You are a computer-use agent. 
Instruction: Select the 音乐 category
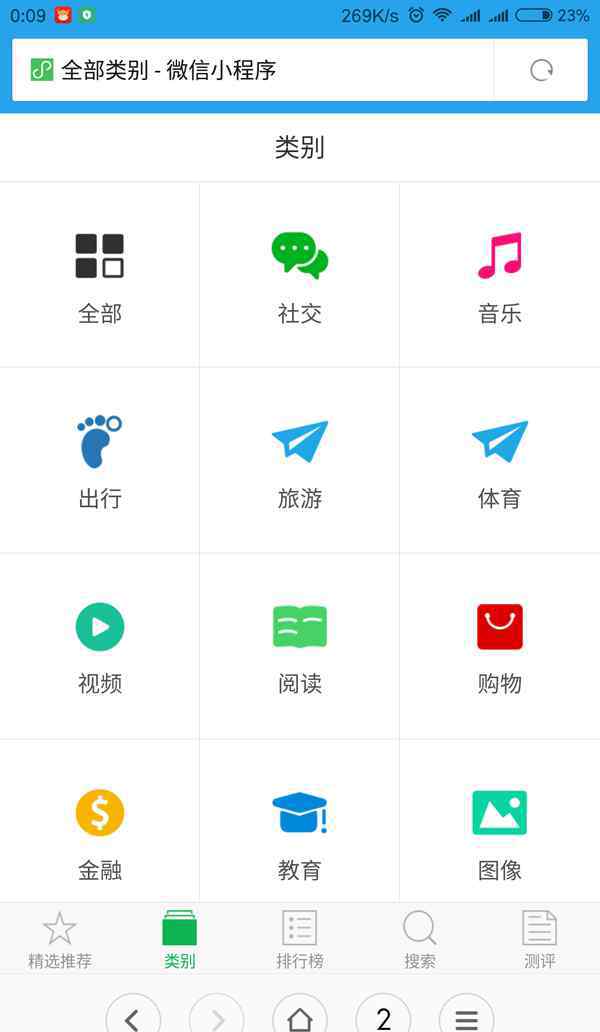click(499, 276)
